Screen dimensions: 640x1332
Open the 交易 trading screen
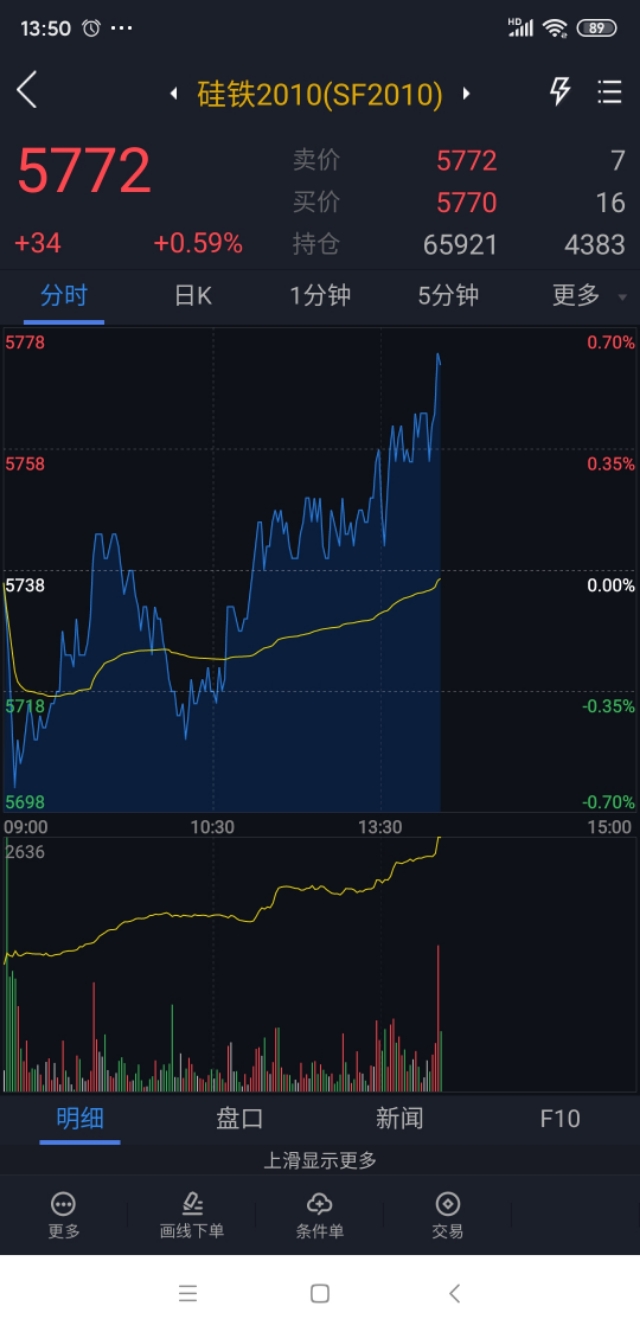pos(448,1214)
